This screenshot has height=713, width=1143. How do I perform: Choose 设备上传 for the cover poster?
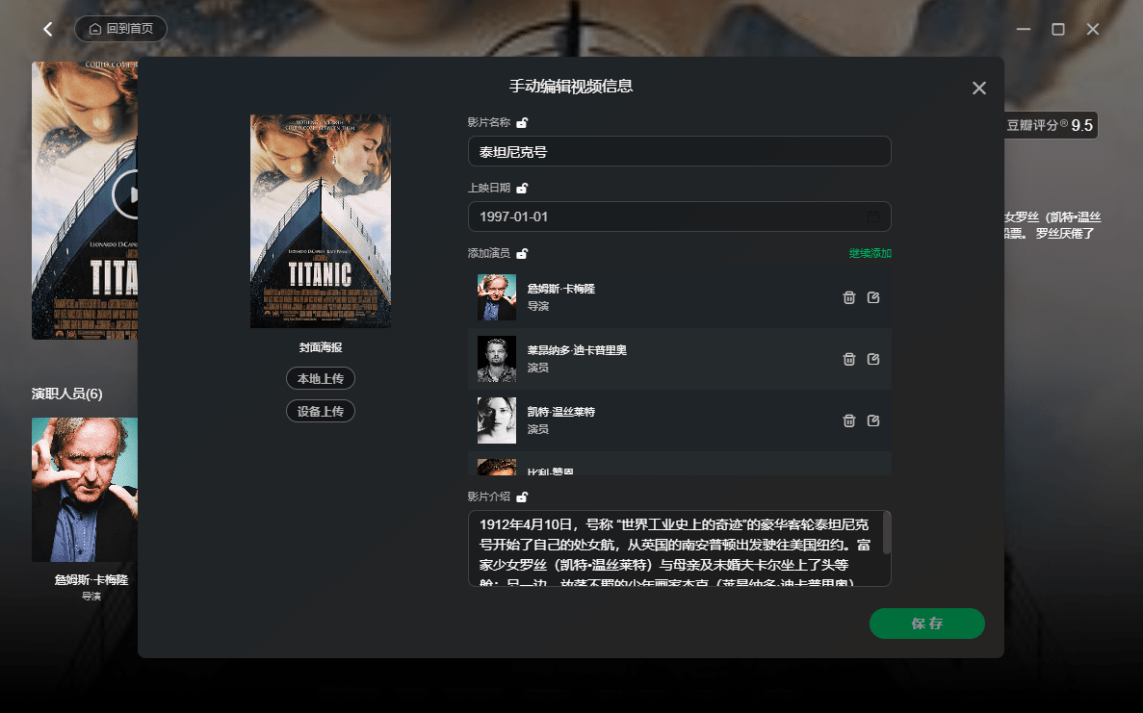320,411
